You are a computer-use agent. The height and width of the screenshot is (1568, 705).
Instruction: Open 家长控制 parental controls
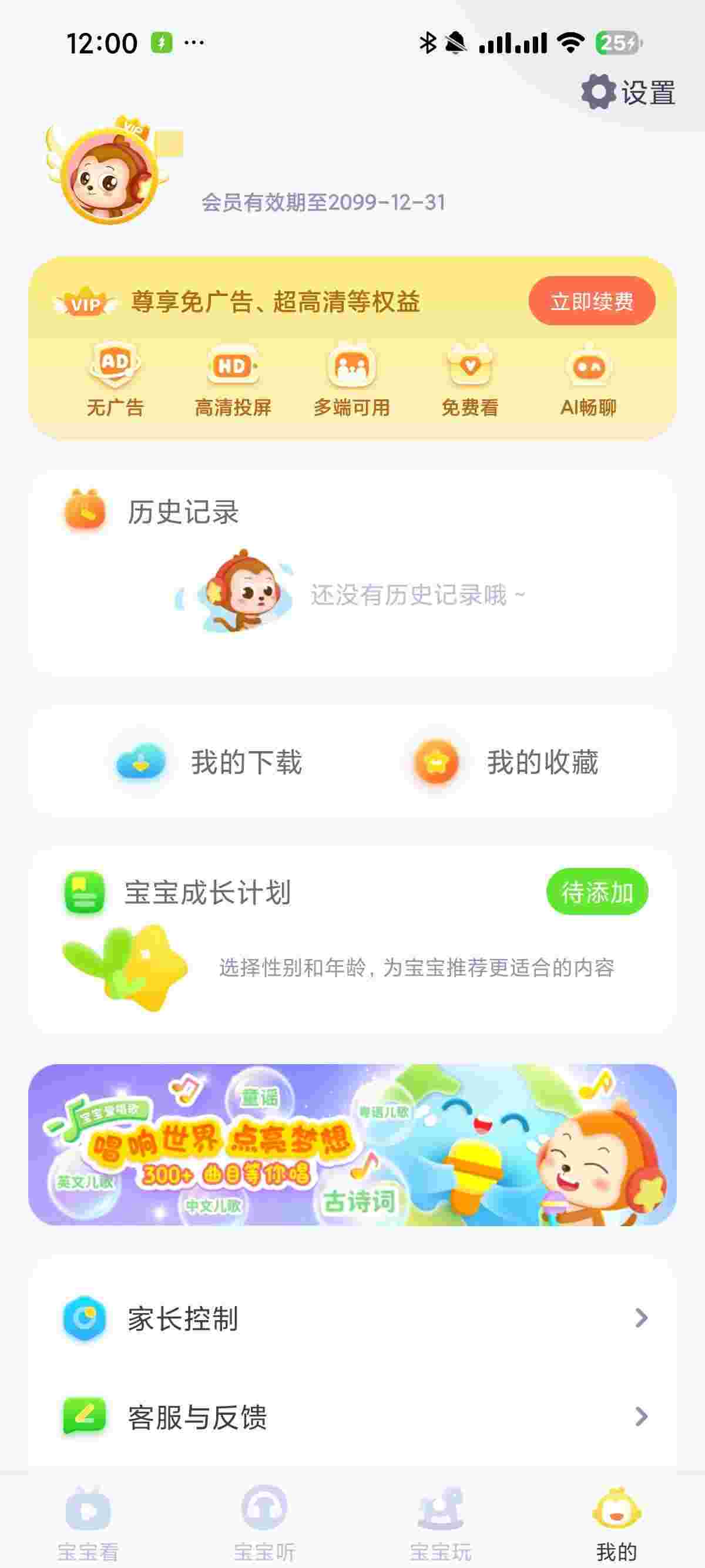(x=352, y=1319)
